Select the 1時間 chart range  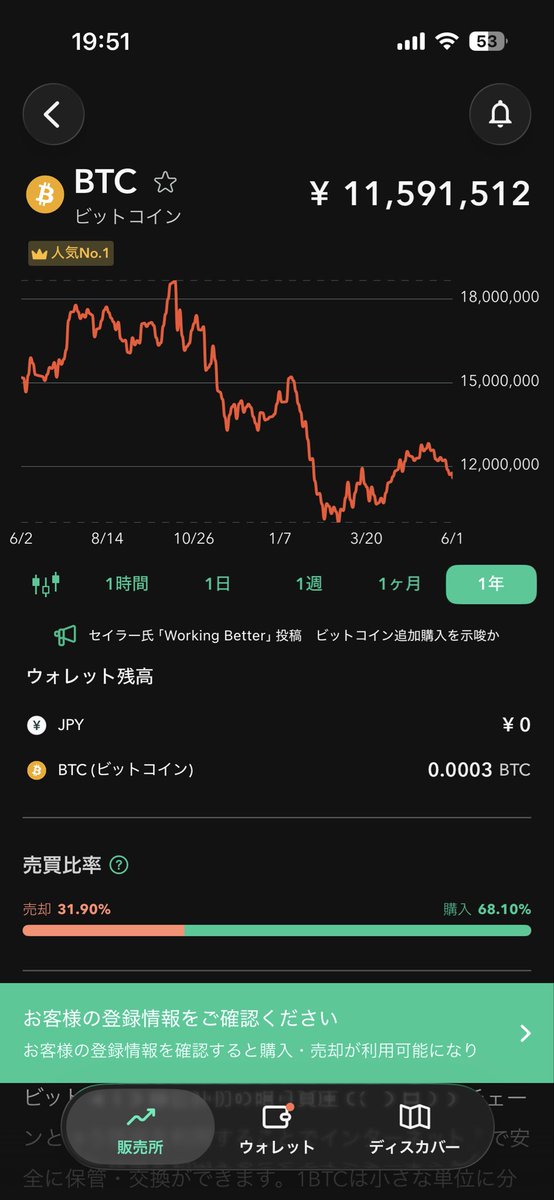[127, 584]
